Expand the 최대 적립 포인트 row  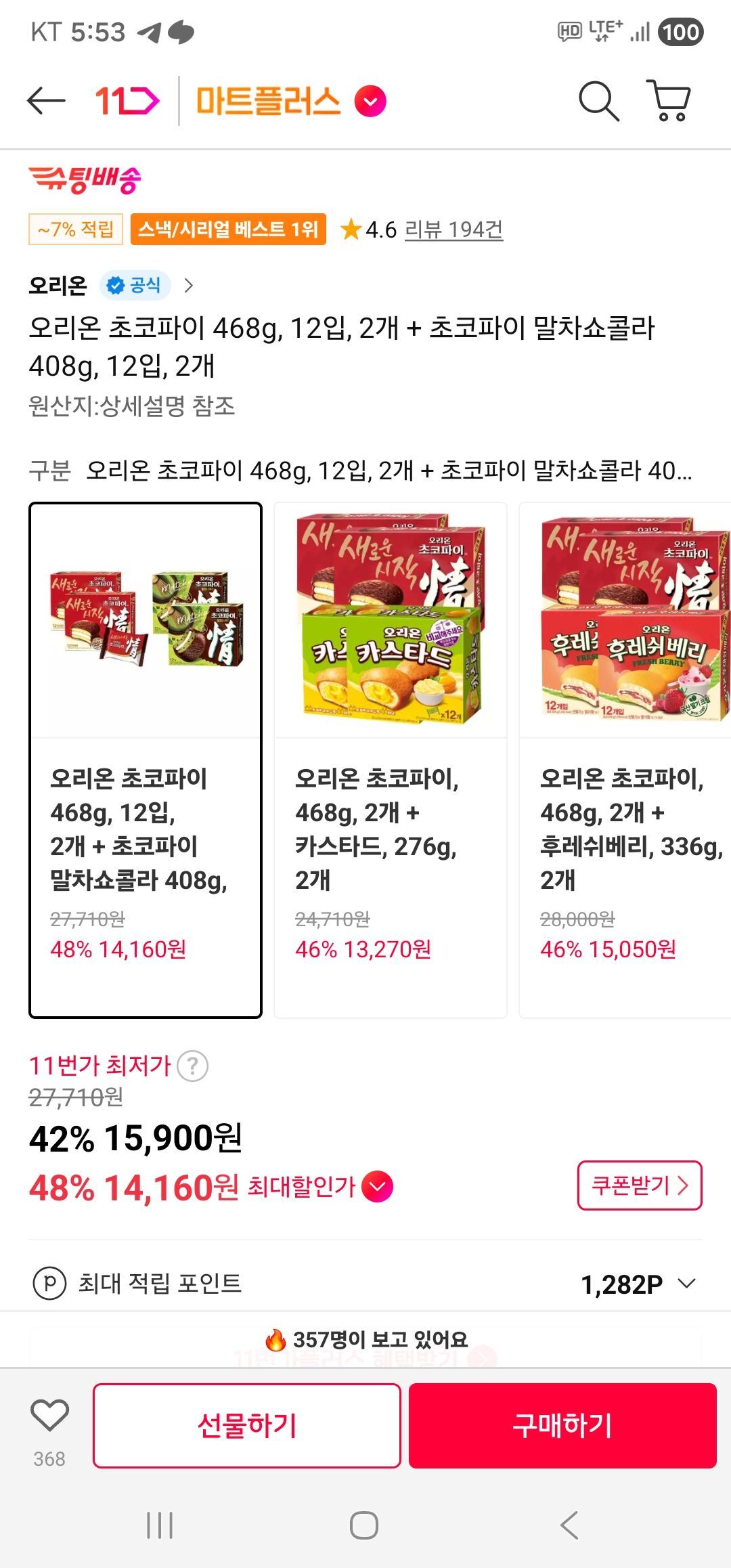(686, 1284)
